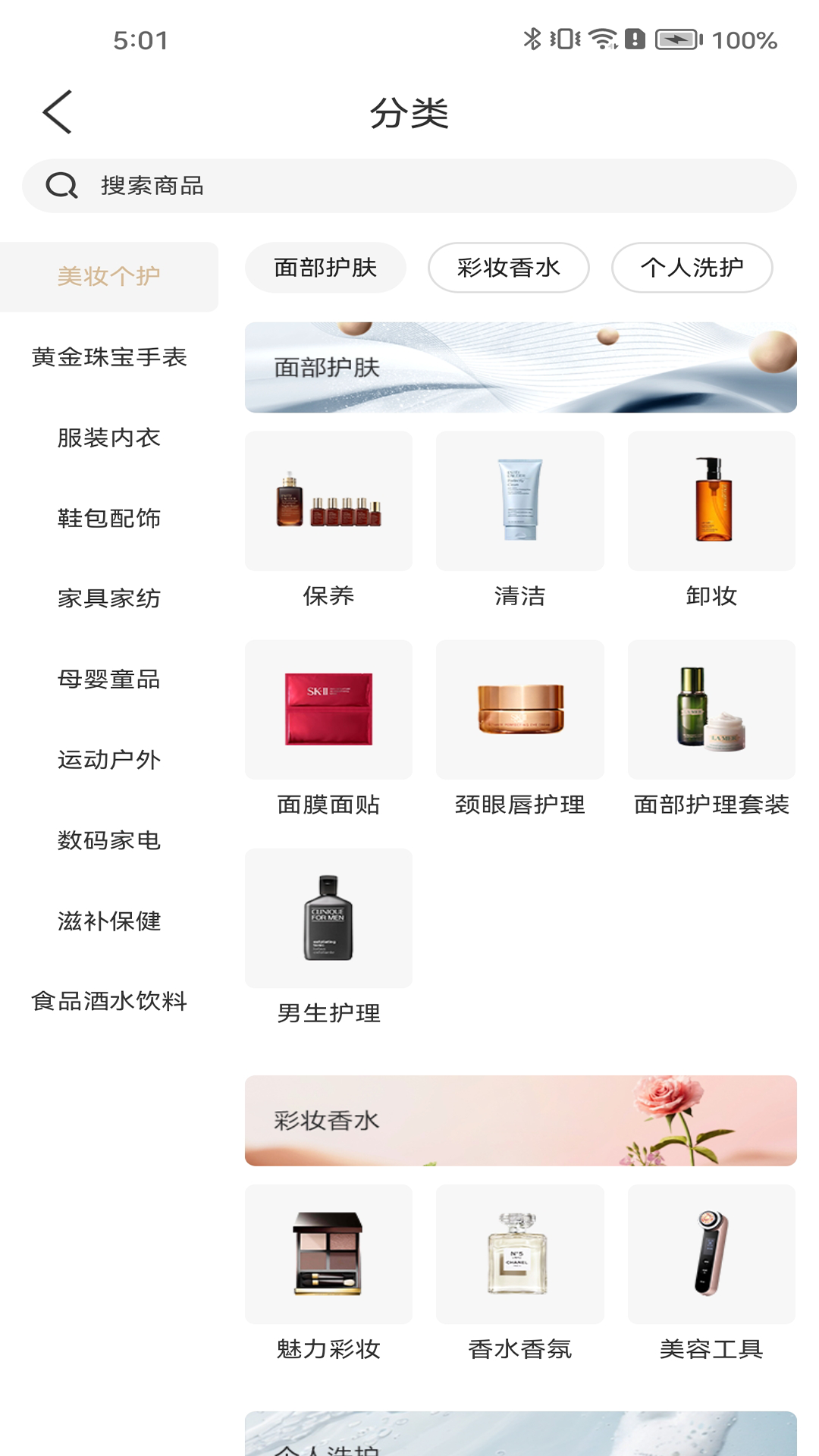Viewport: 819px width, 1456px height.
Task: Open 颈眼唇护理 eye and lip care
Action: pos(519,709)
